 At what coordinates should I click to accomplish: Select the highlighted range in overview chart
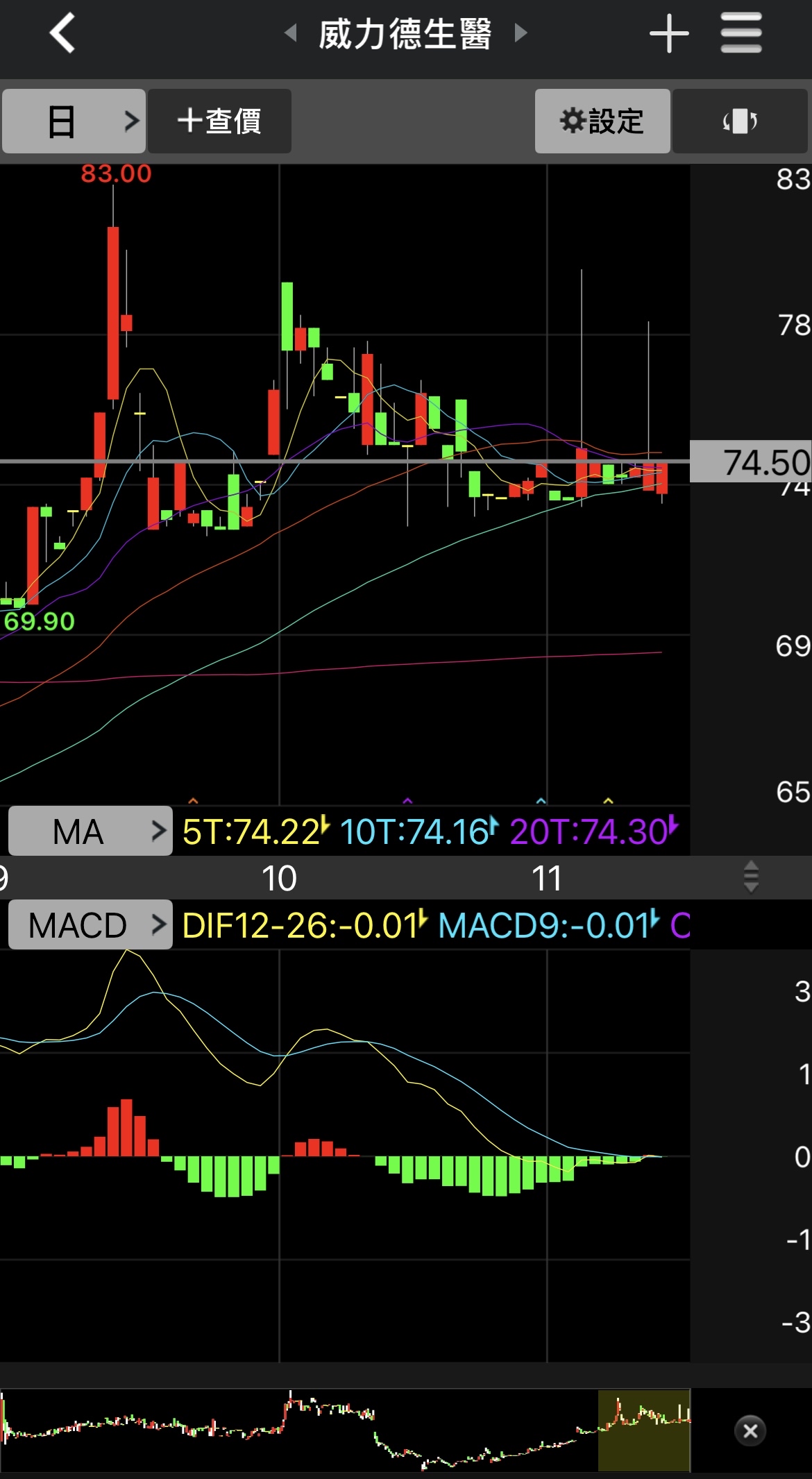pos(643,1430)
